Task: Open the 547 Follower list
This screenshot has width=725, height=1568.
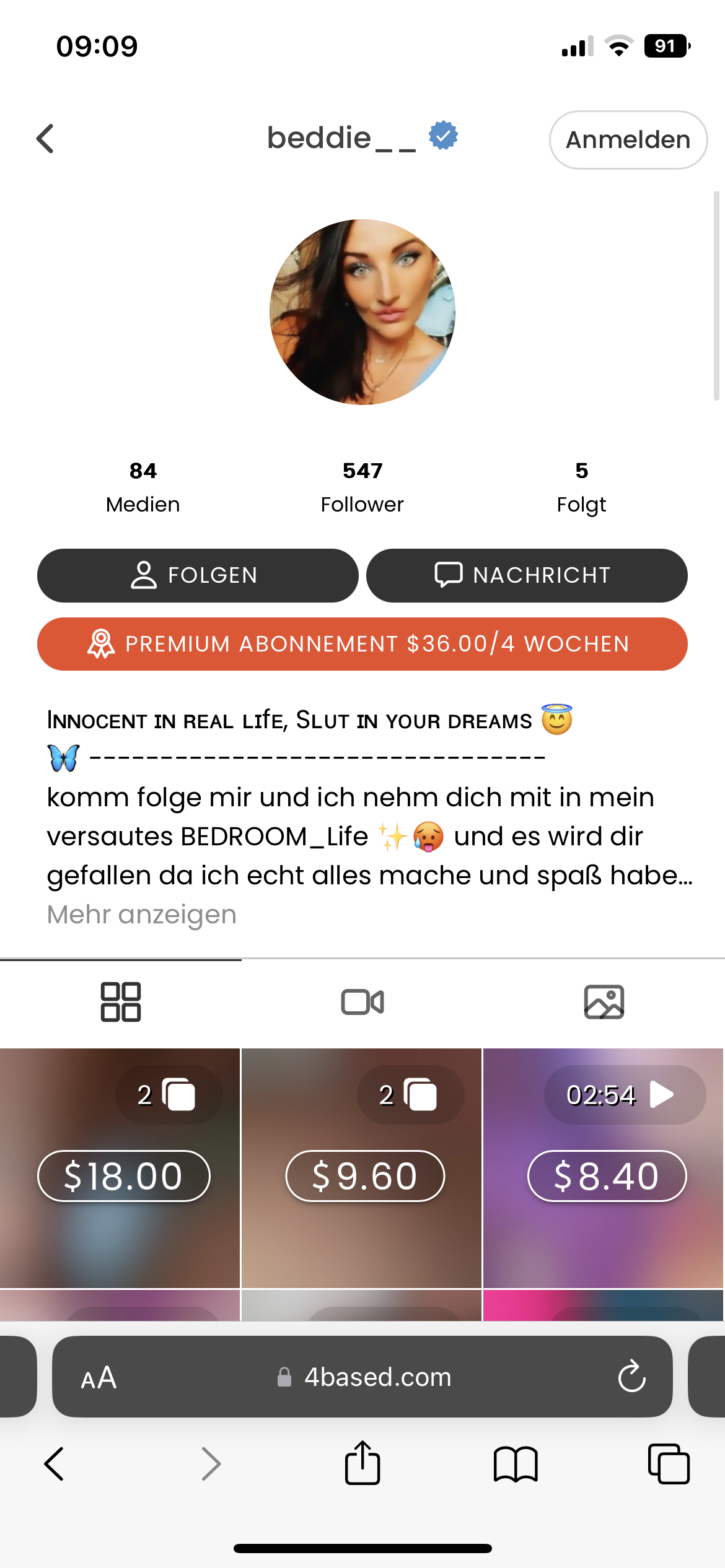Action: [362, 487]
